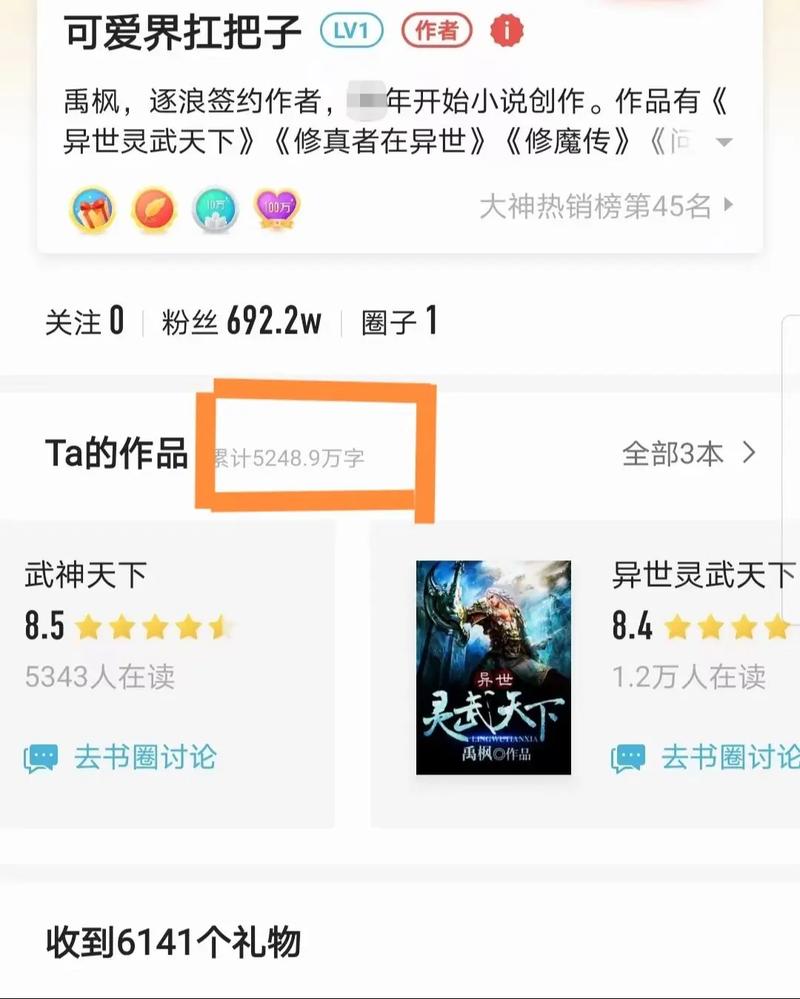Click the 作者 author badge
Screen dimensions: 800x999
click(440, 30)
